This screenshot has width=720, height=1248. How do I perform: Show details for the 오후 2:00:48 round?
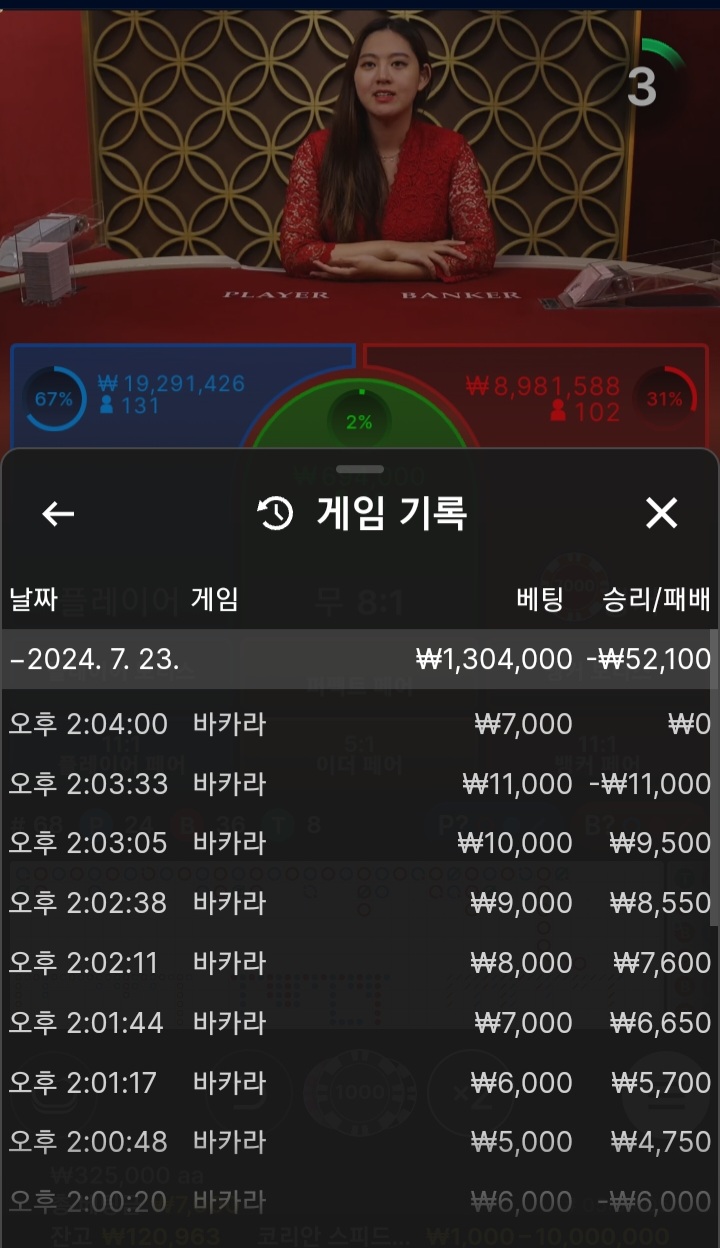click(x=358, y=1142)
